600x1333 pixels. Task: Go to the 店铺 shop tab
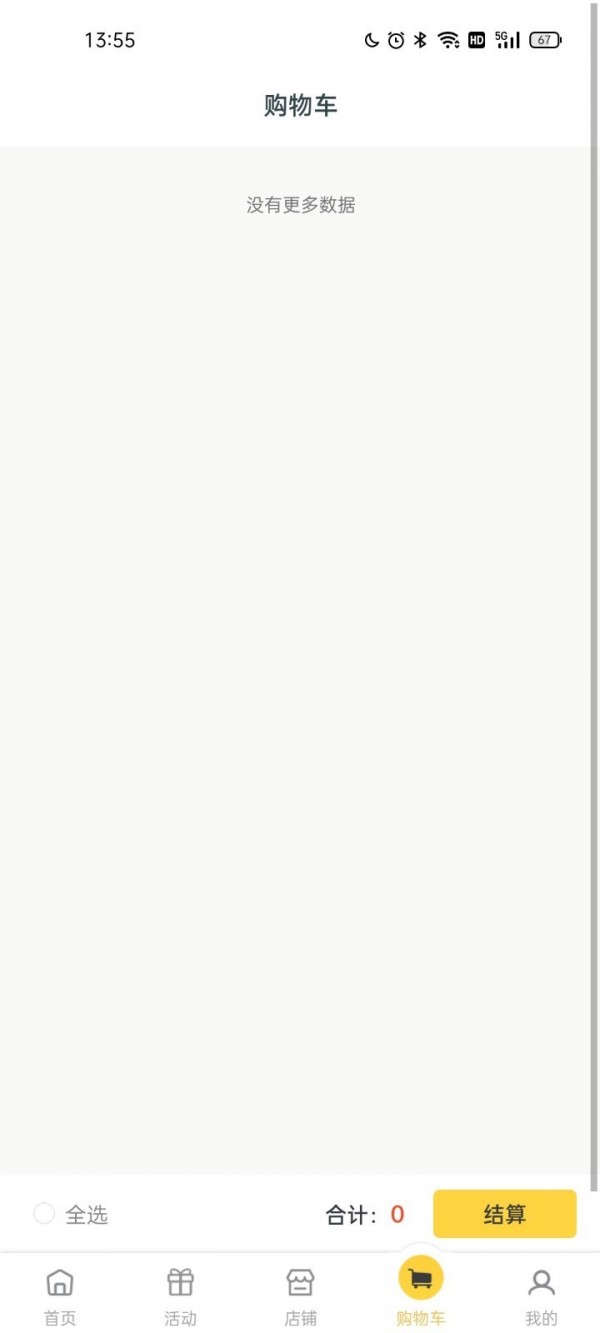click(x=300, y=1295)
